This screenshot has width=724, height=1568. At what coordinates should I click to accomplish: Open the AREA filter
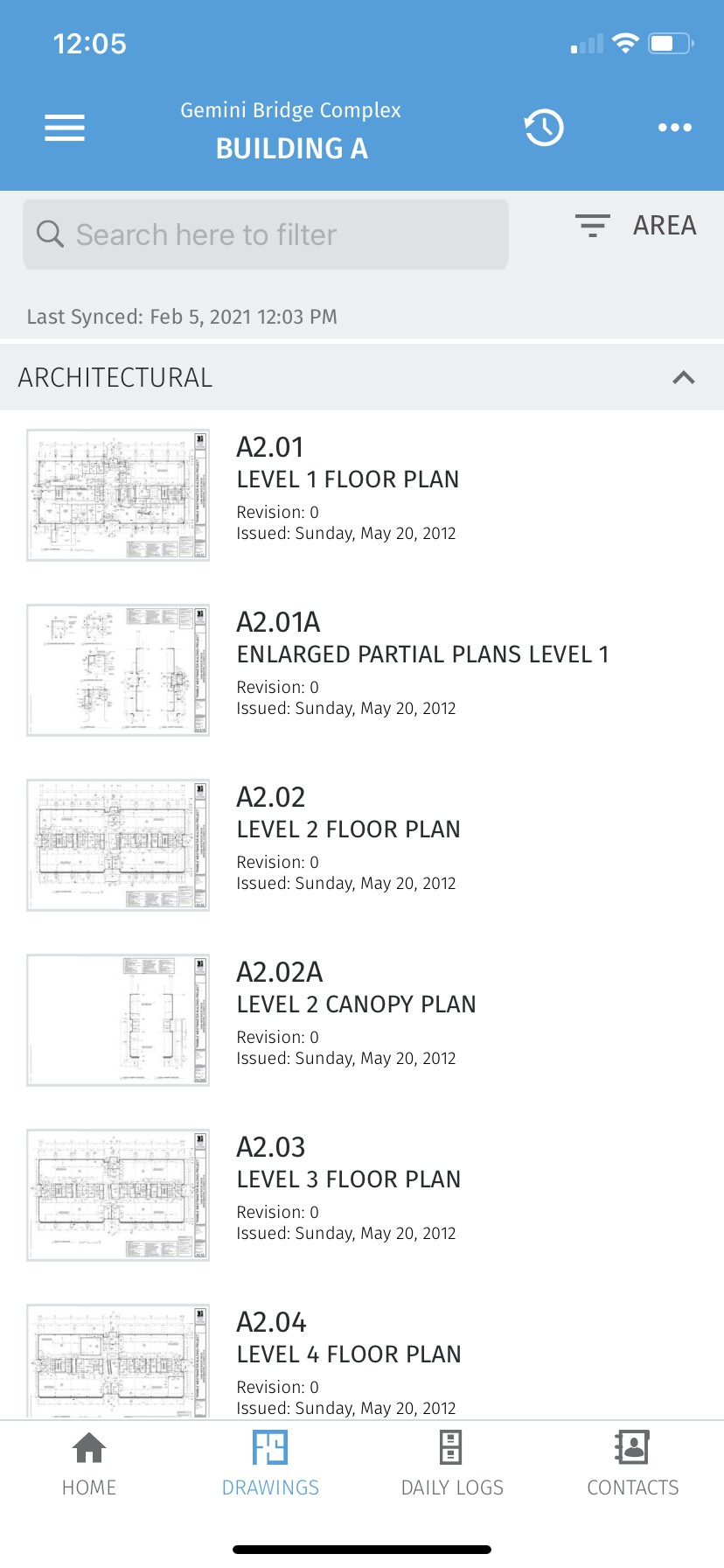636,226
